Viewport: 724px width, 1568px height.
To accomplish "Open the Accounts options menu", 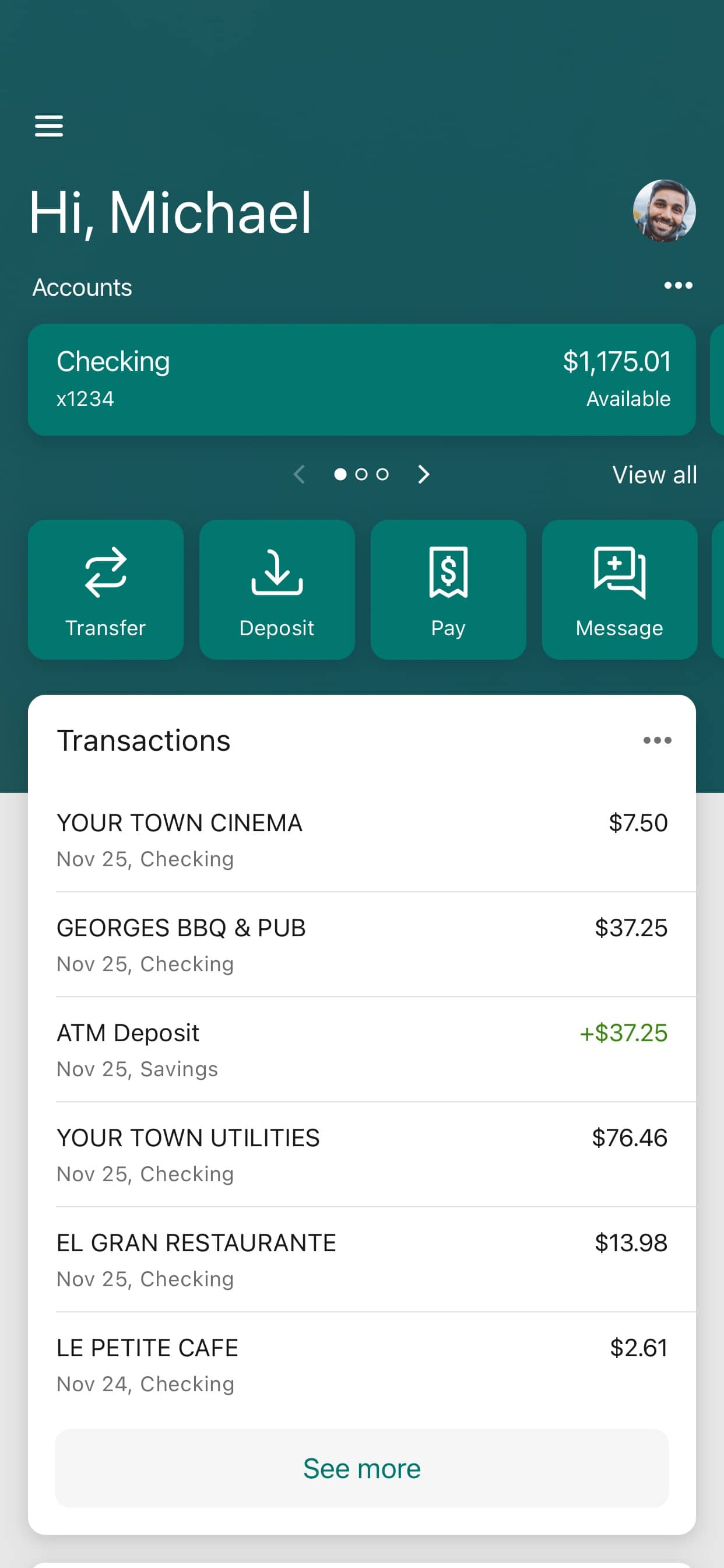I will [x=678, y=285].
